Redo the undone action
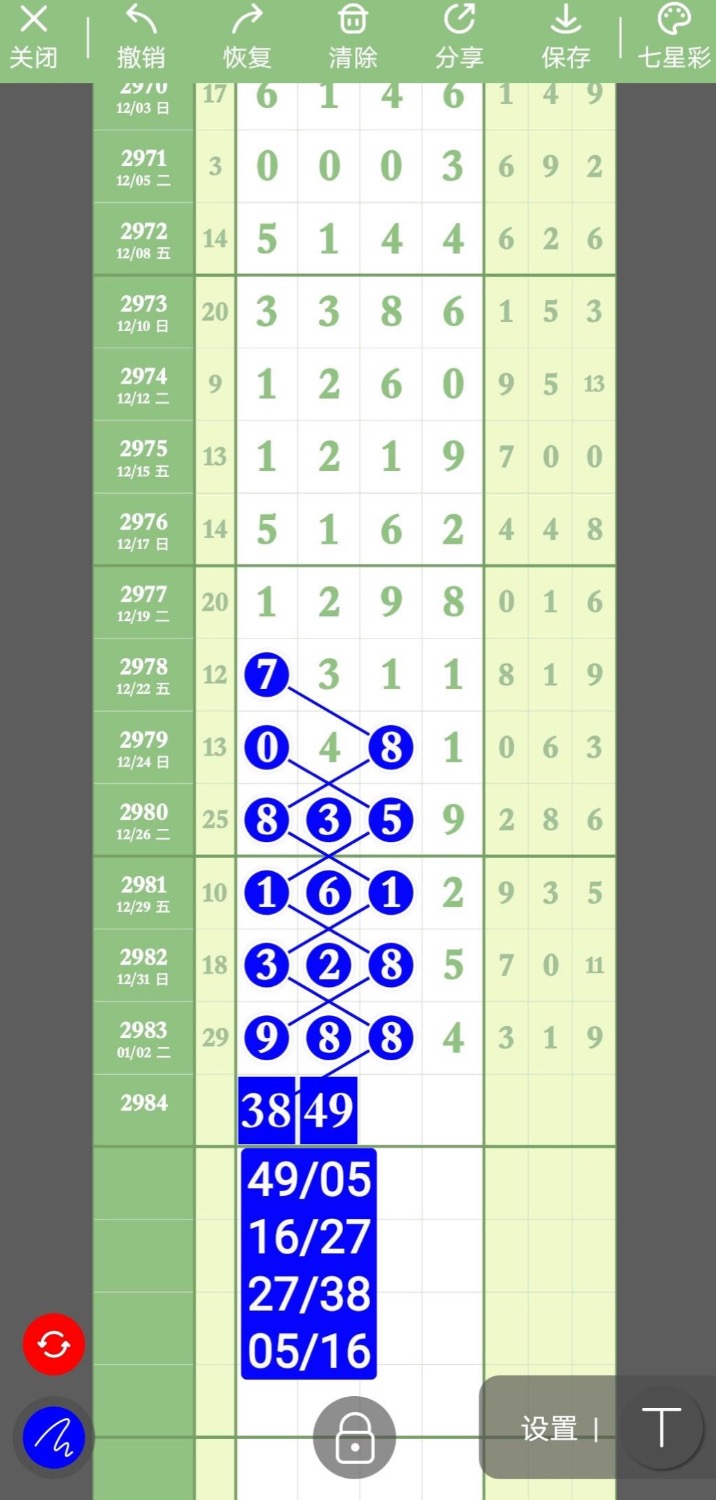 pyautogui.click(x=247, y=38)
